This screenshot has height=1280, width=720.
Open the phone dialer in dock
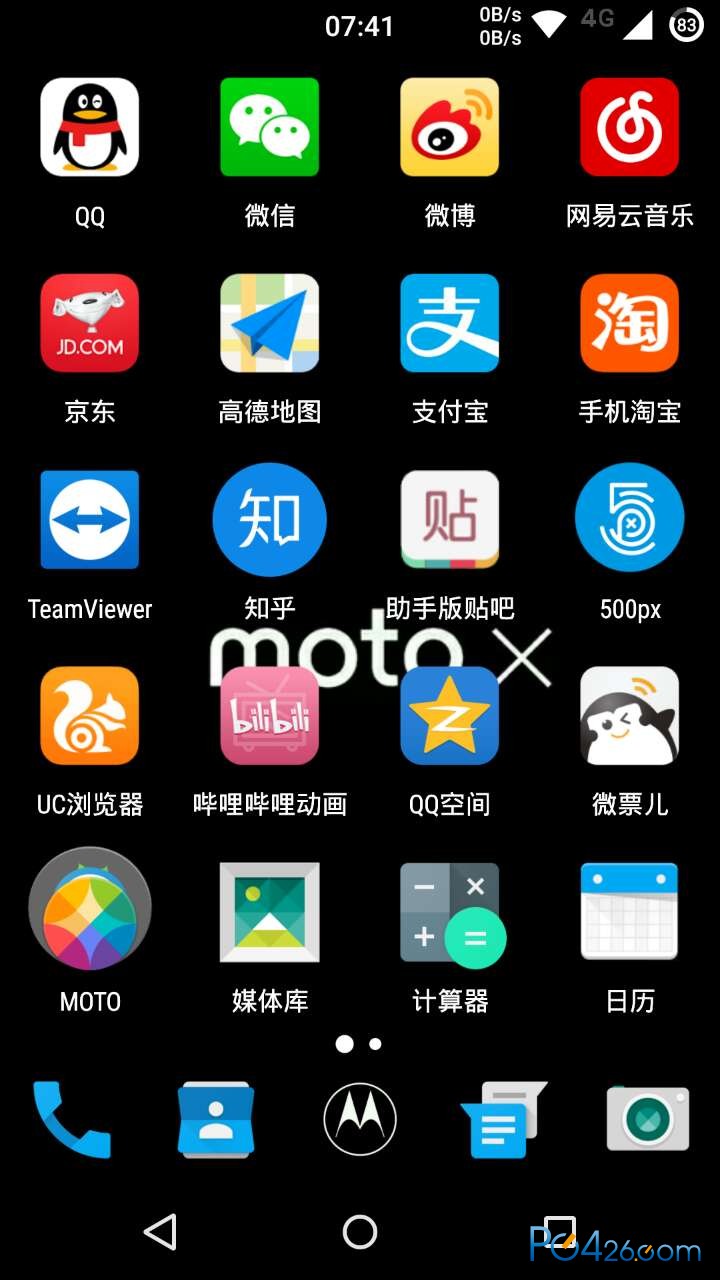pos(72,1120)
